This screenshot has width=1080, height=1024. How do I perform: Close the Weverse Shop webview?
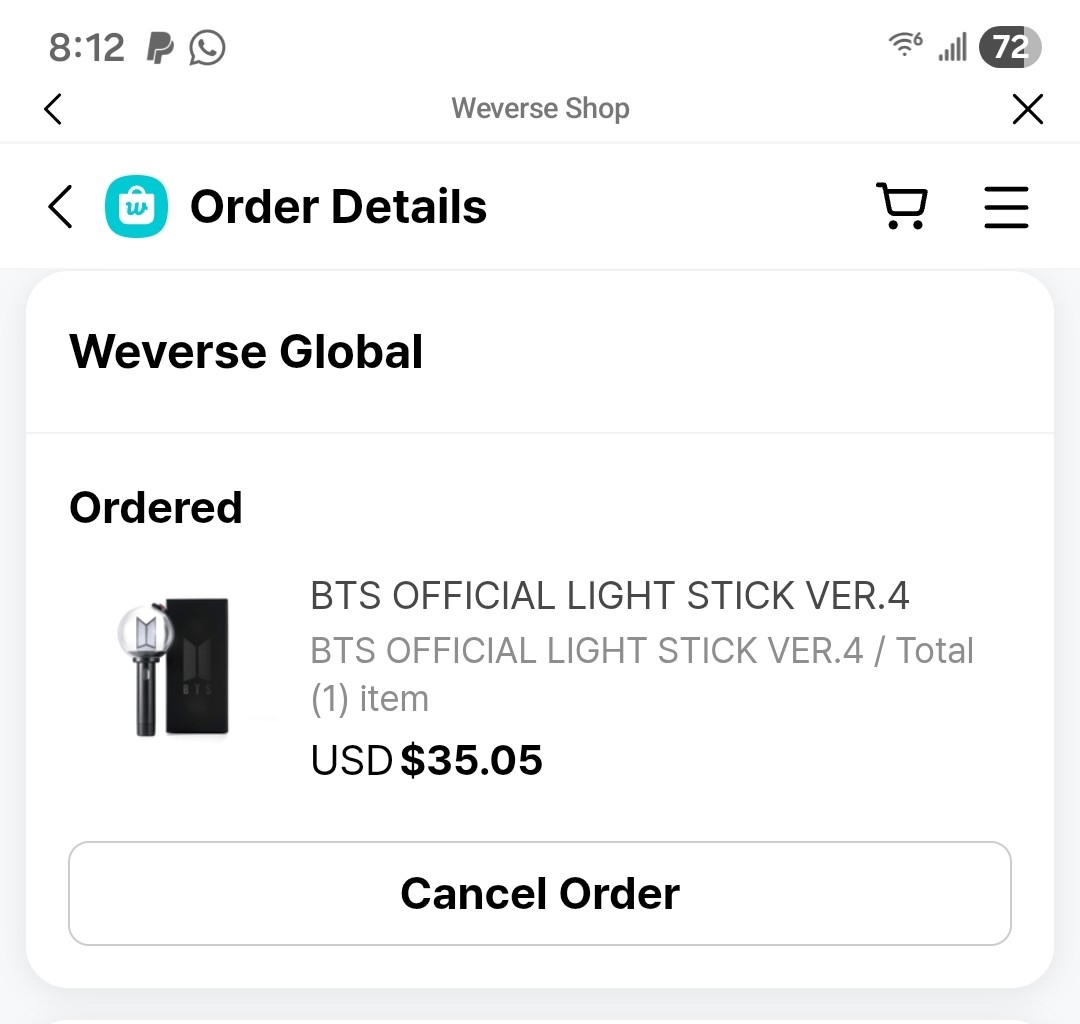1027,109
